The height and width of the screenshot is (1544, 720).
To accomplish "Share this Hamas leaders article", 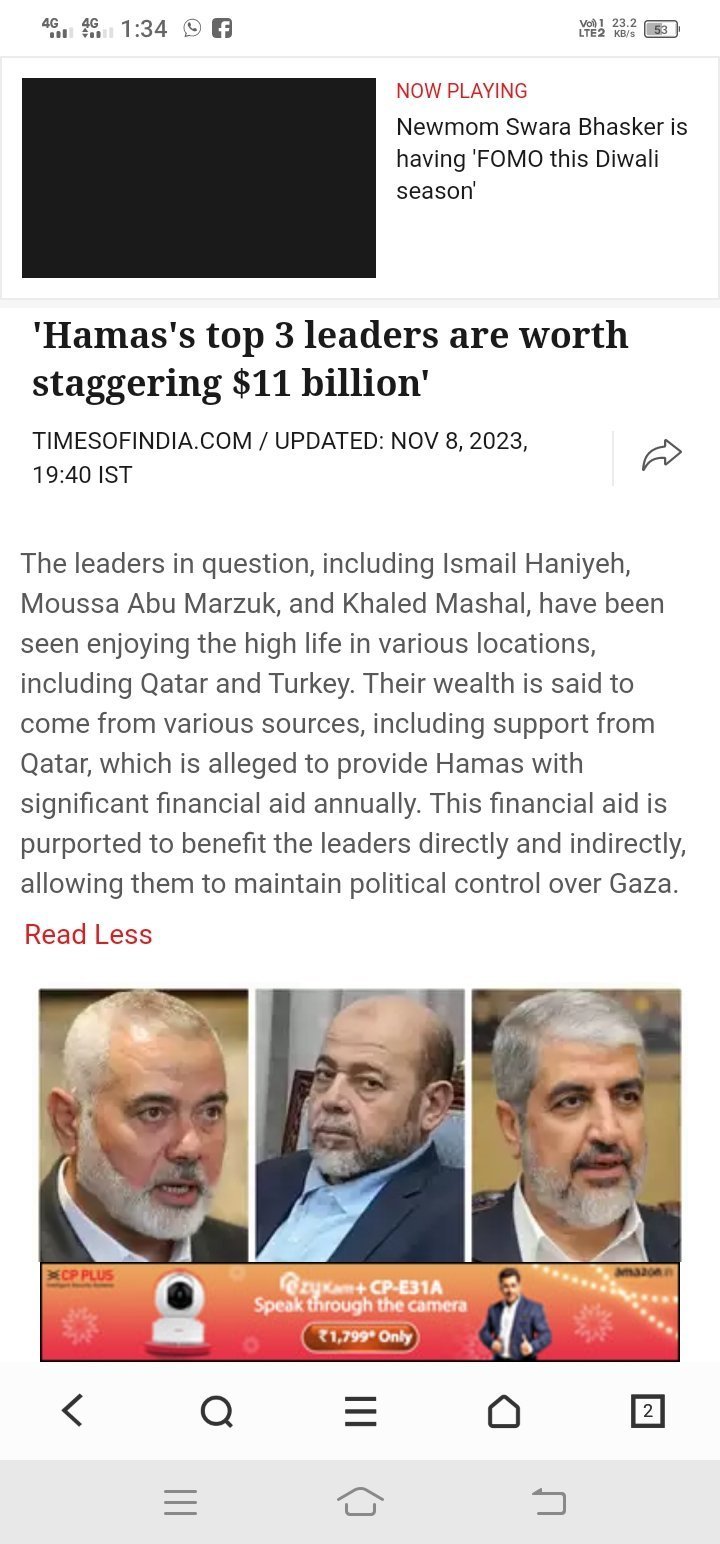I will click(661, 456).
